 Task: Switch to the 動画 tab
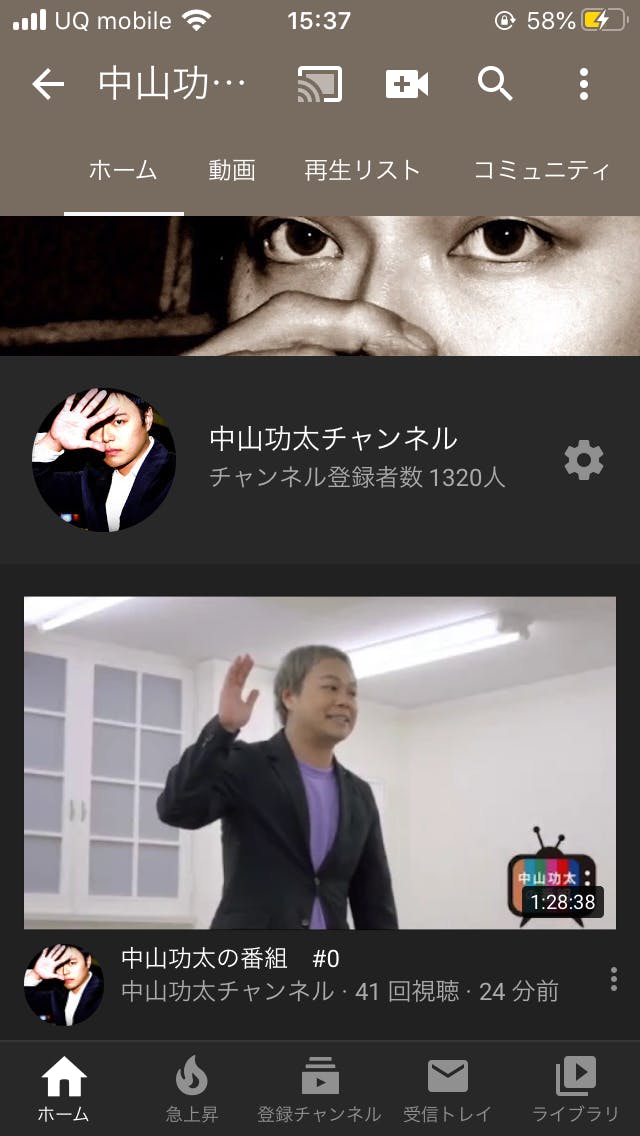pyautogui.click(x=232, y=170)
